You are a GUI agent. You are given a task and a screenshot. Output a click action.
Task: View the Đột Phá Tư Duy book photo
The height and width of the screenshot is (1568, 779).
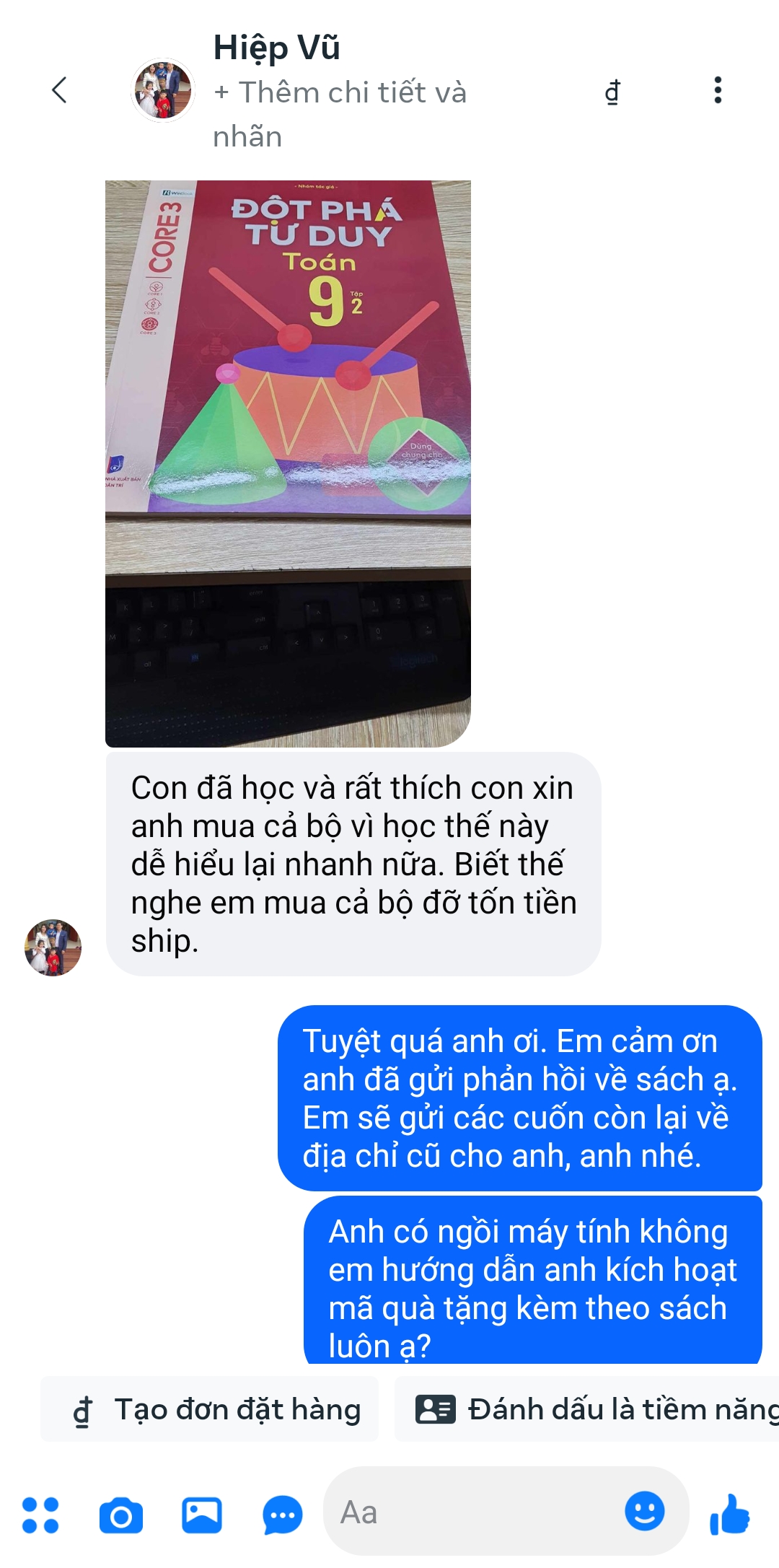pyautogui.click(x=288, y=463)
